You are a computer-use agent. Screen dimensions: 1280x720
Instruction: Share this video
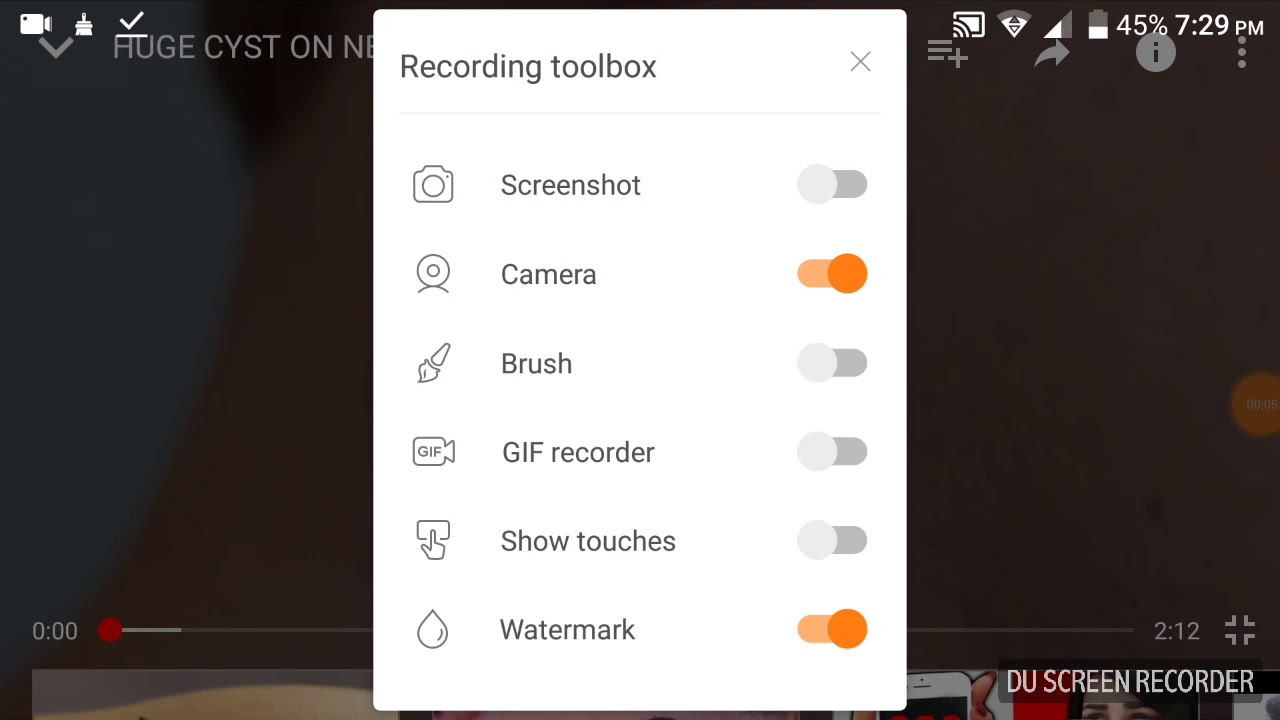click(1052, 53)
